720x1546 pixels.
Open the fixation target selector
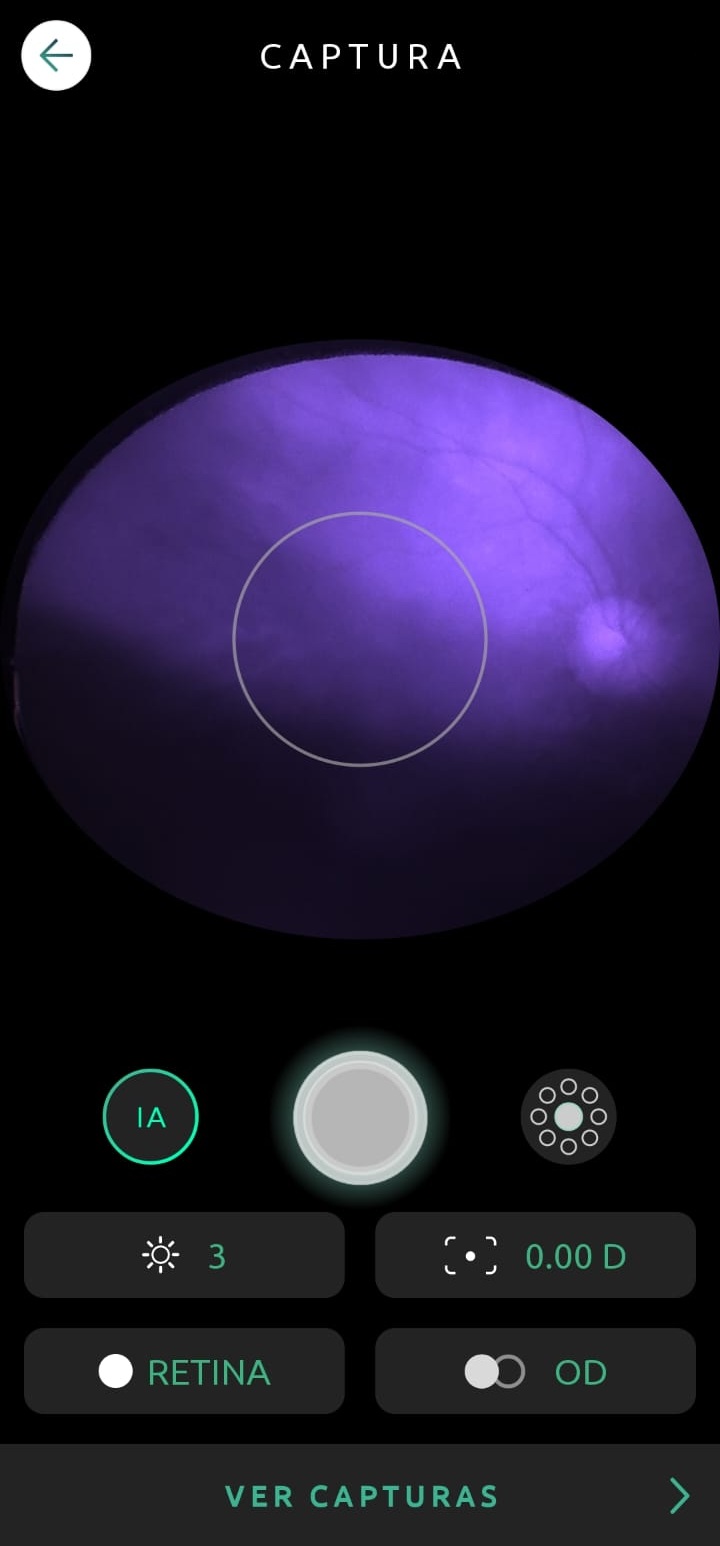568,1117
